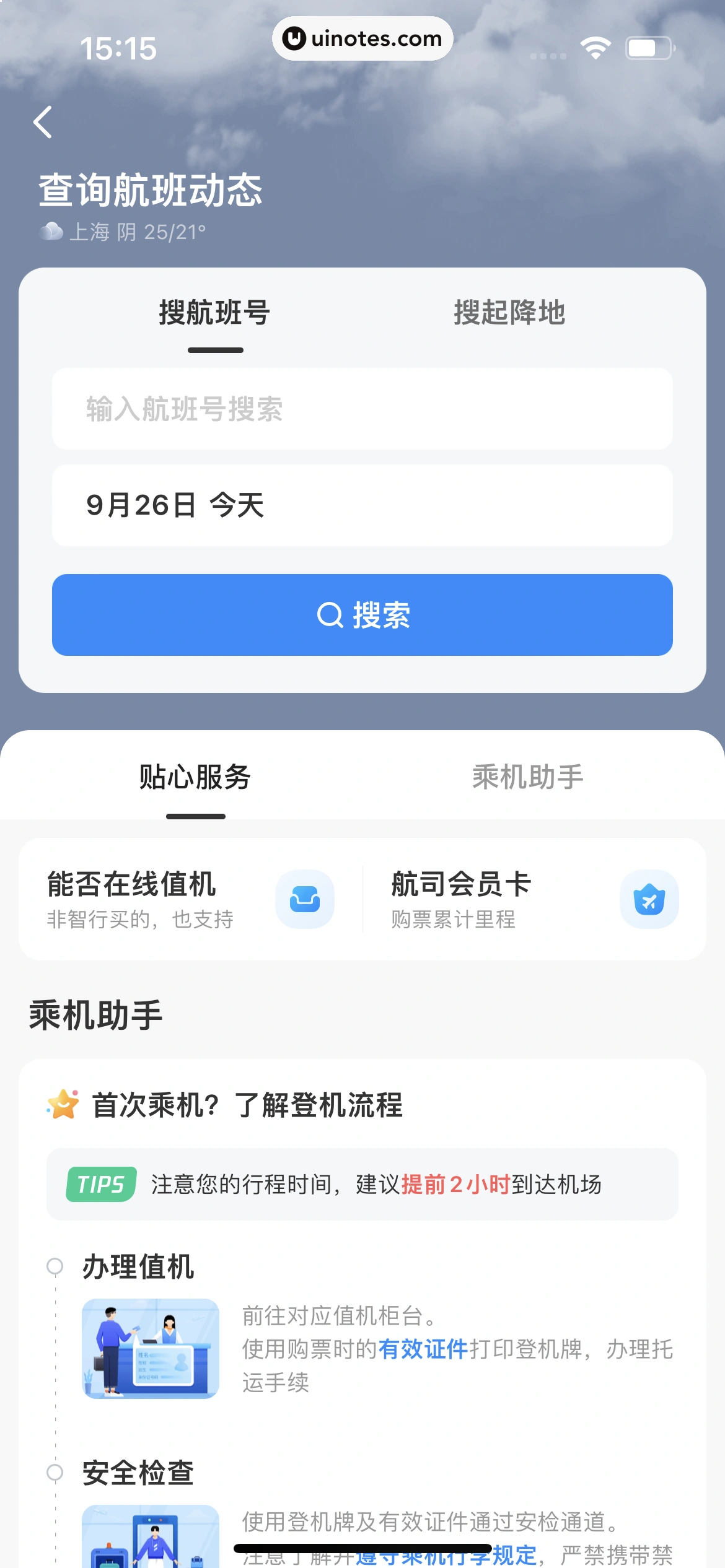Image resolution: width=725 pixels, height=1568 pixels.
Task: Switch to the 搜起降地 tab
Action: [x=509, y=313]
